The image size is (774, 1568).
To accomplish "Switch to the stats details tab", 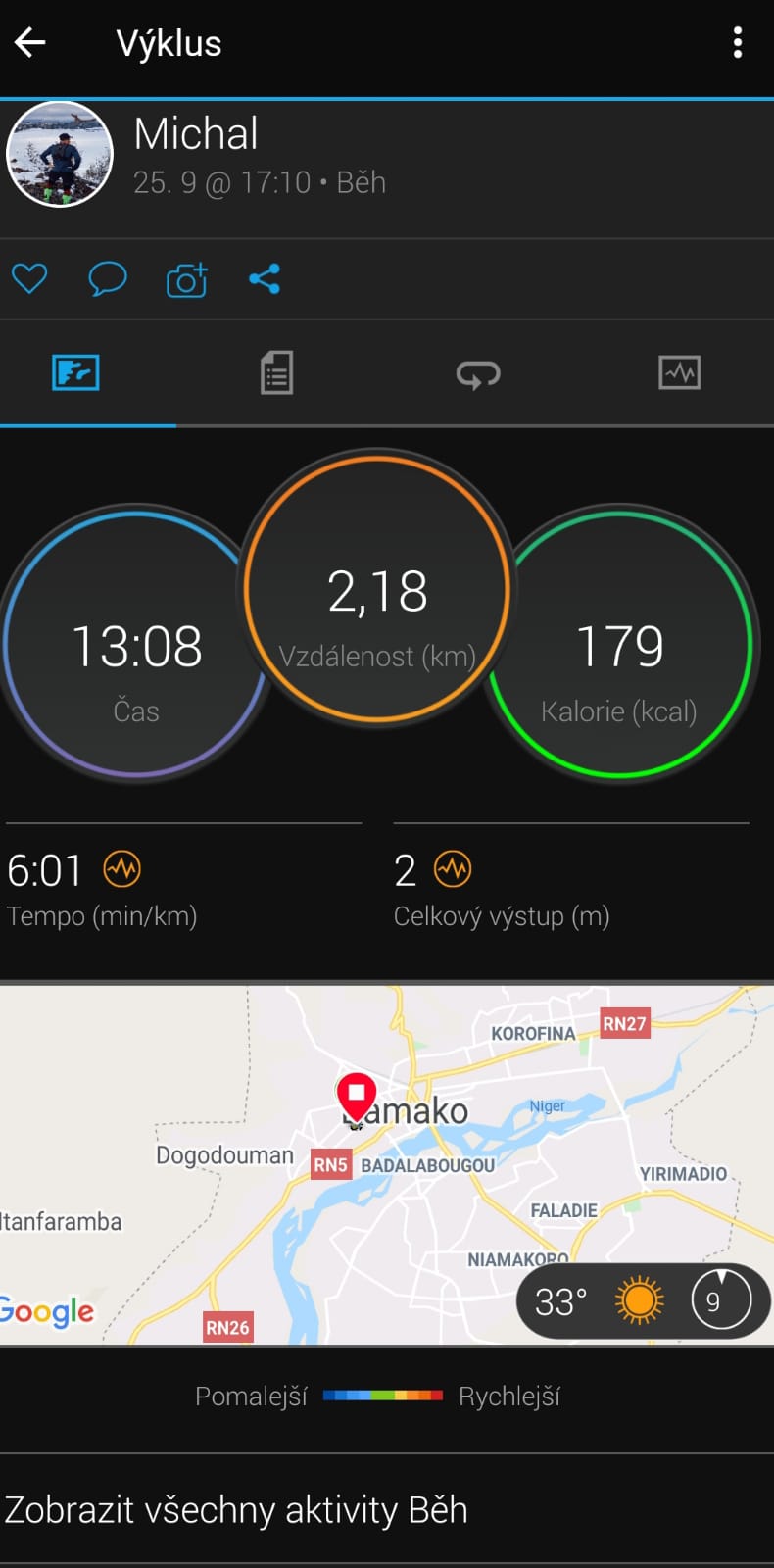I will tap(277, 373).
